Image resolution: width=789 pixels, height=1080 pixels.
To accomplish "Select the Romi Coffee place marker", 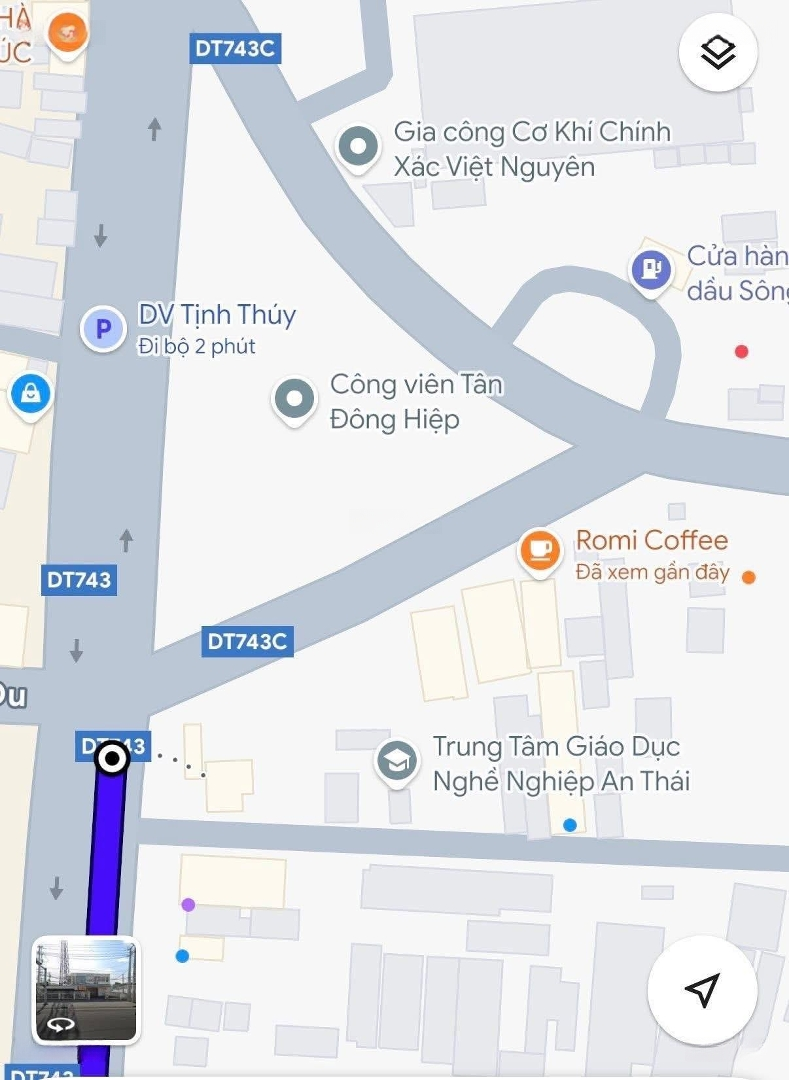I will (540, 549).
